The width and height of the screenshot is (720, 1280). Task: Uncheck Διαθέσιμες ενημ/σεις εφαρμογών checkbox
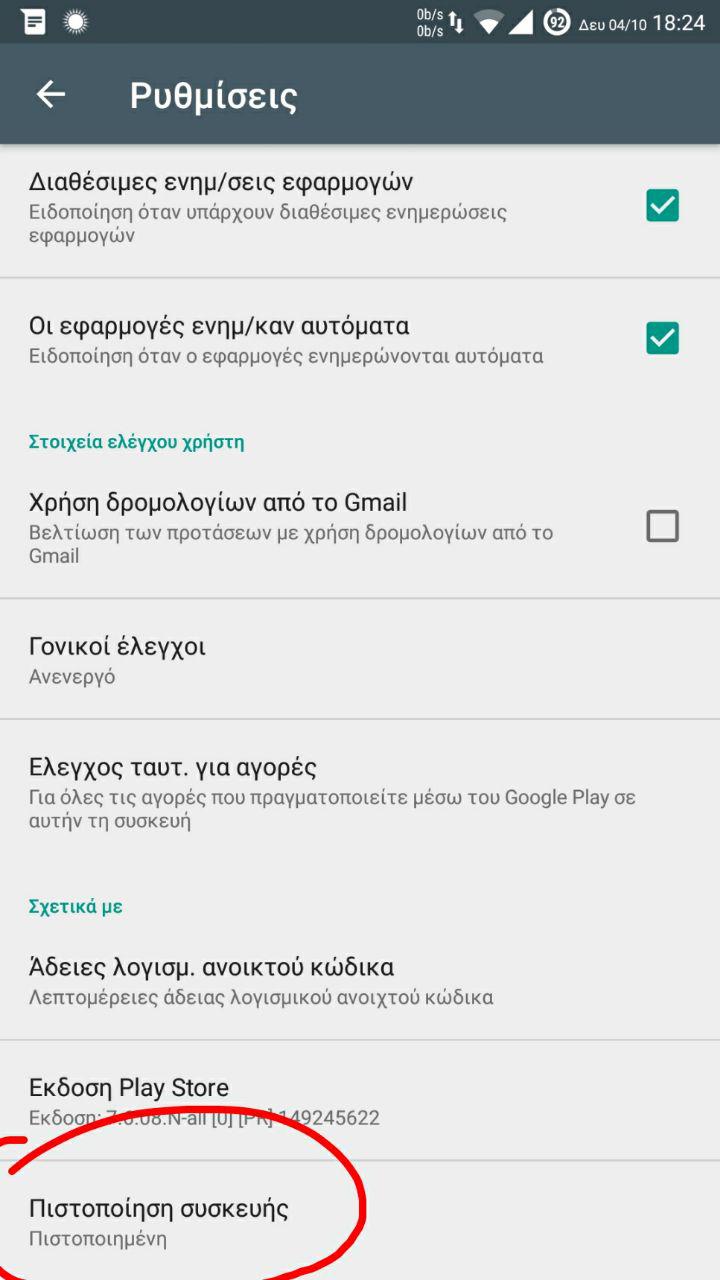[662, 206]
